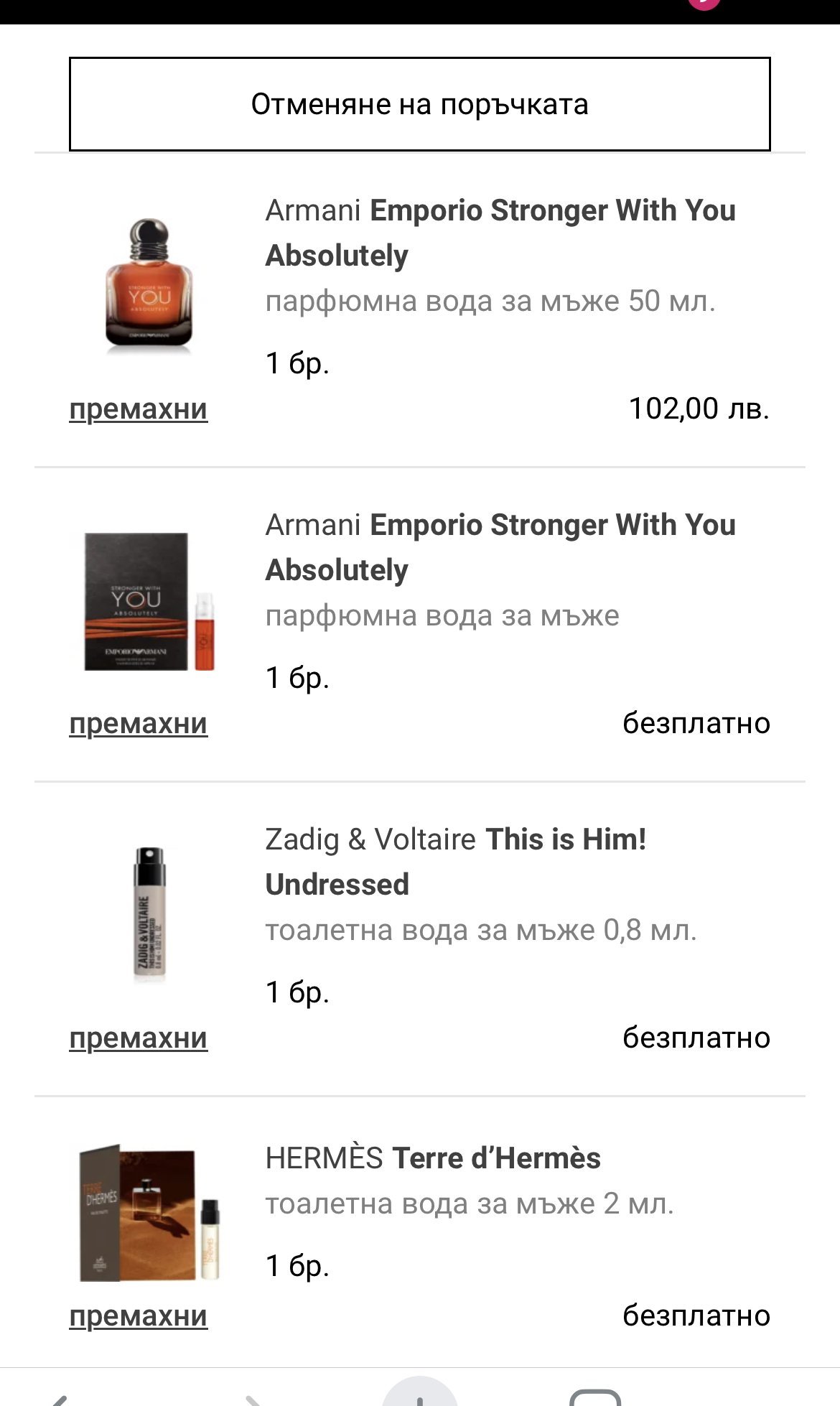840x1406 pixels.
Task: Remove the HERMÈS Terre d'Hermès sample
Action: [139, 1316]
